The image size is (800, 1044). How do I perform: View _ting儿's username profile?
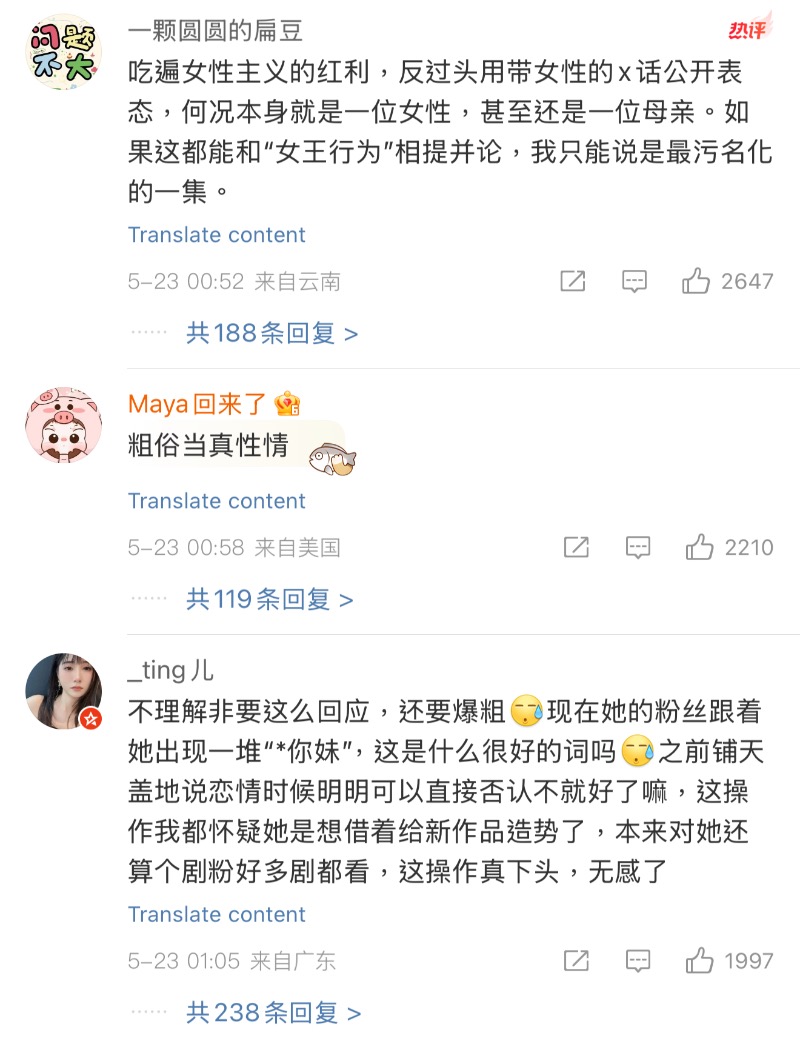coord(170,670)
